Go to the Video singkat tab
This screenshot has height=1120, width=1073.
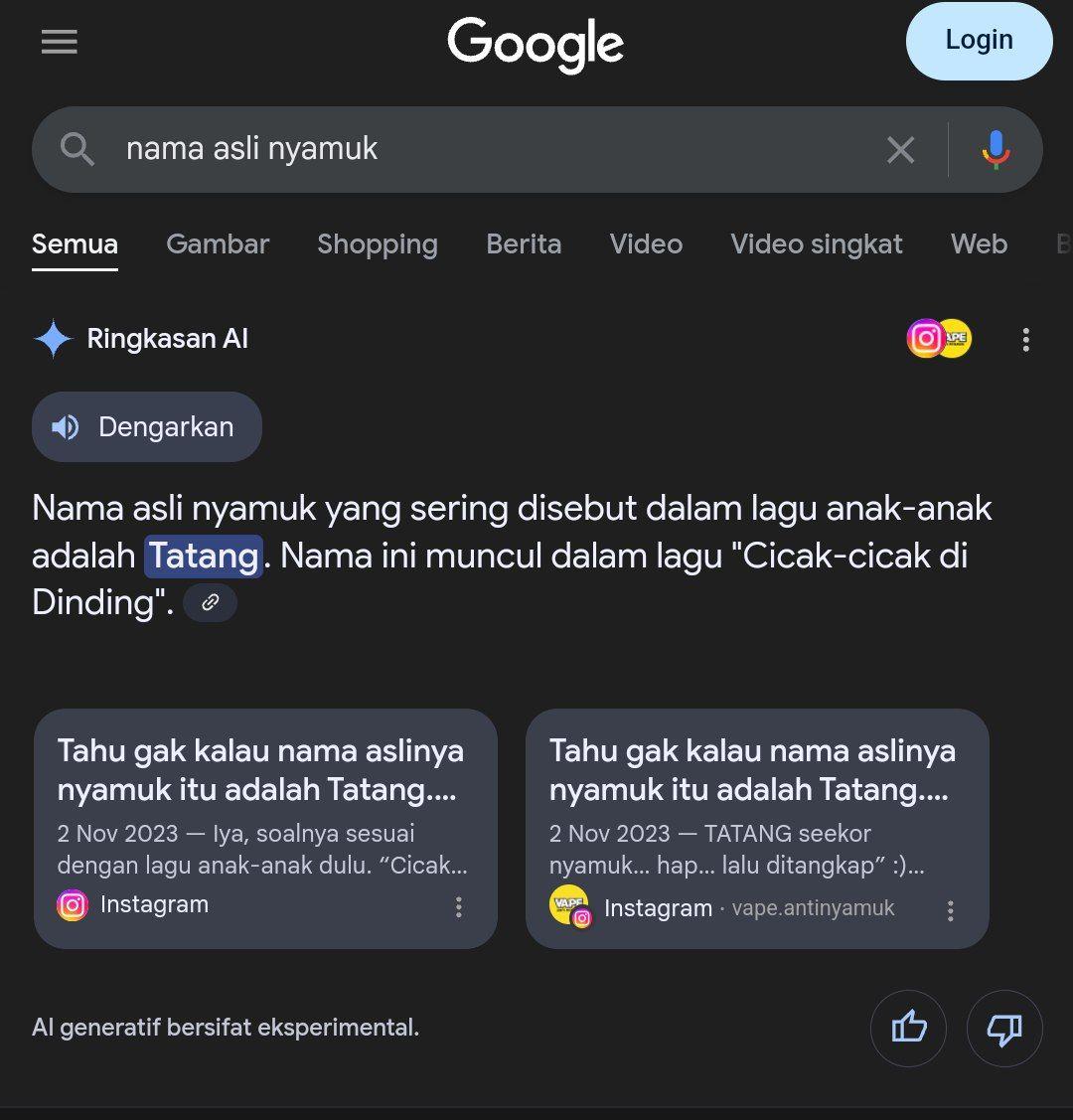coord(816,244)
